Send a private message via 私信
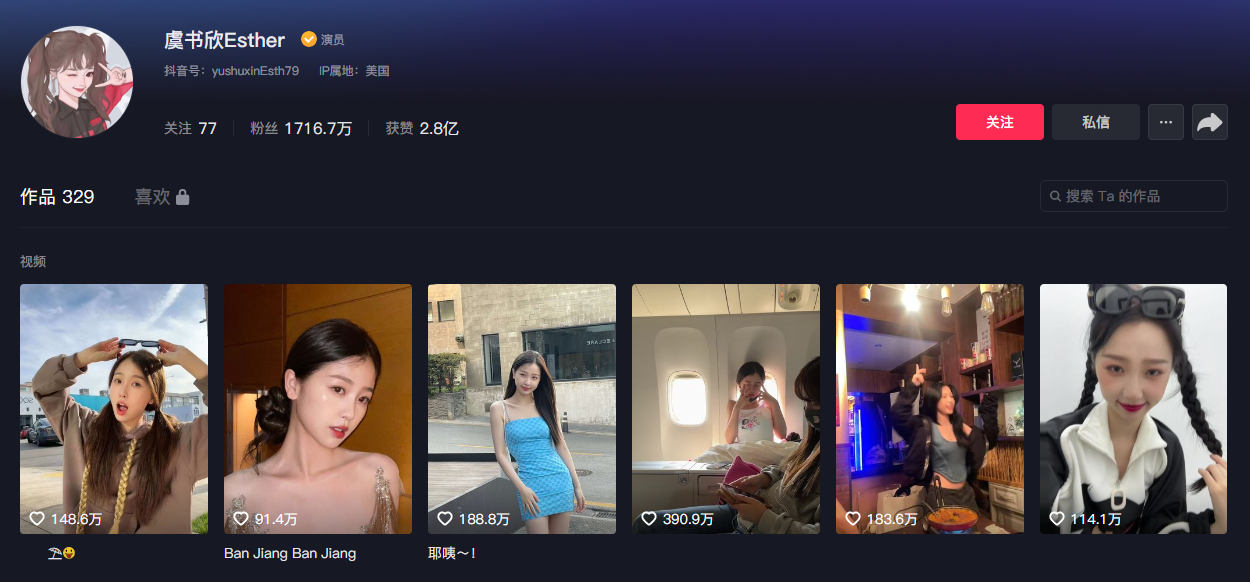This screenshot has height=582, width=1250. [x=1095, y=122]
